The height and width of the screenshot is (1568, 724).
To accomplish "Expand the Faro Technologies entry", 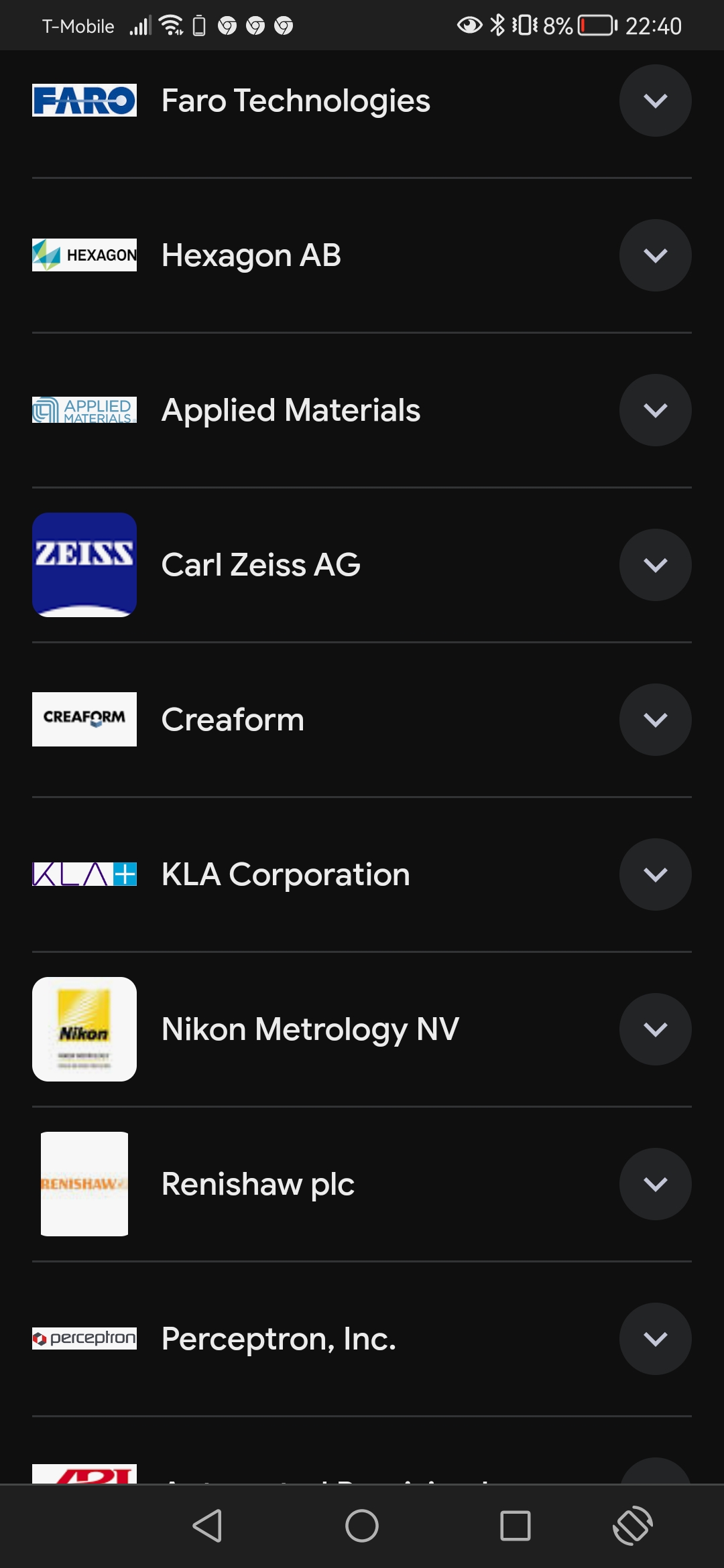I will (655, 101).
